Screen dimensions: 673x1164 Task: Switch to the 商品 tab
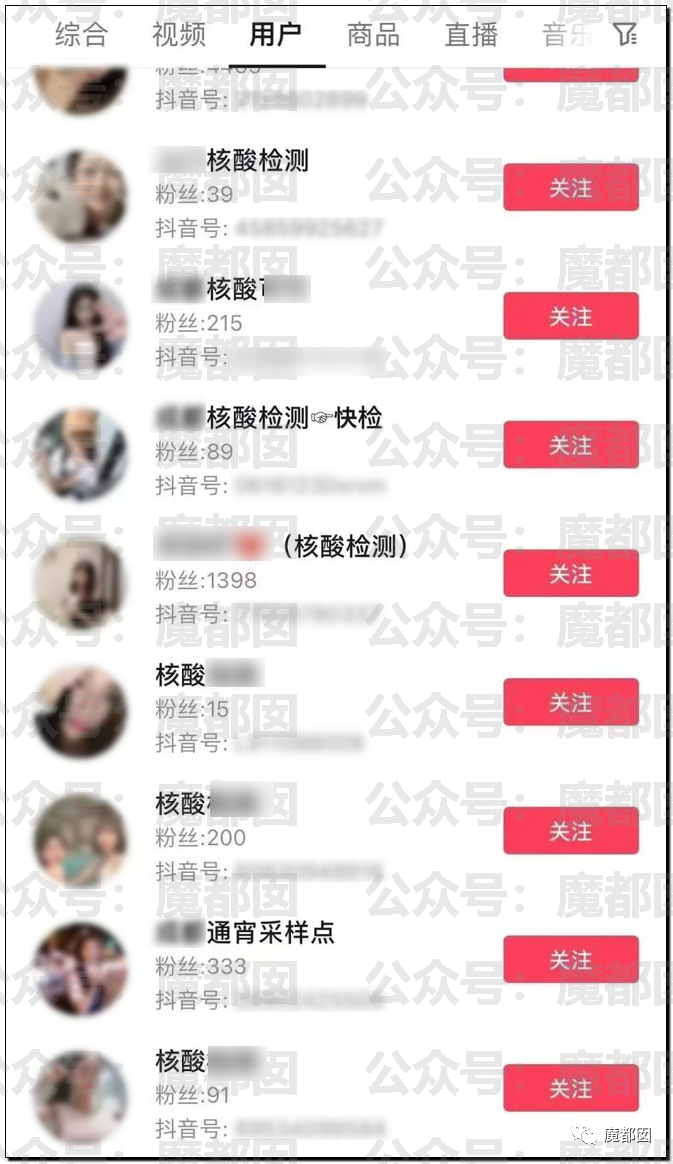(373, 35)
